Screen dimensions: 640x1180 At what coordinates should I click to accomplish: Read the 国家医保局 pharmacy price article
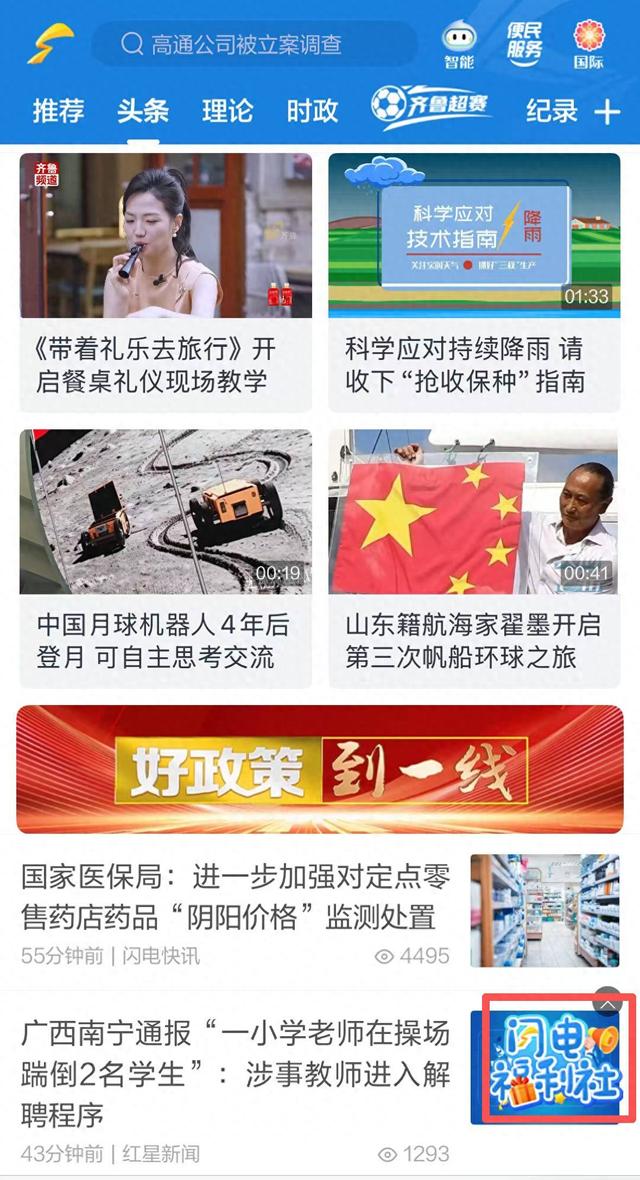236,897
